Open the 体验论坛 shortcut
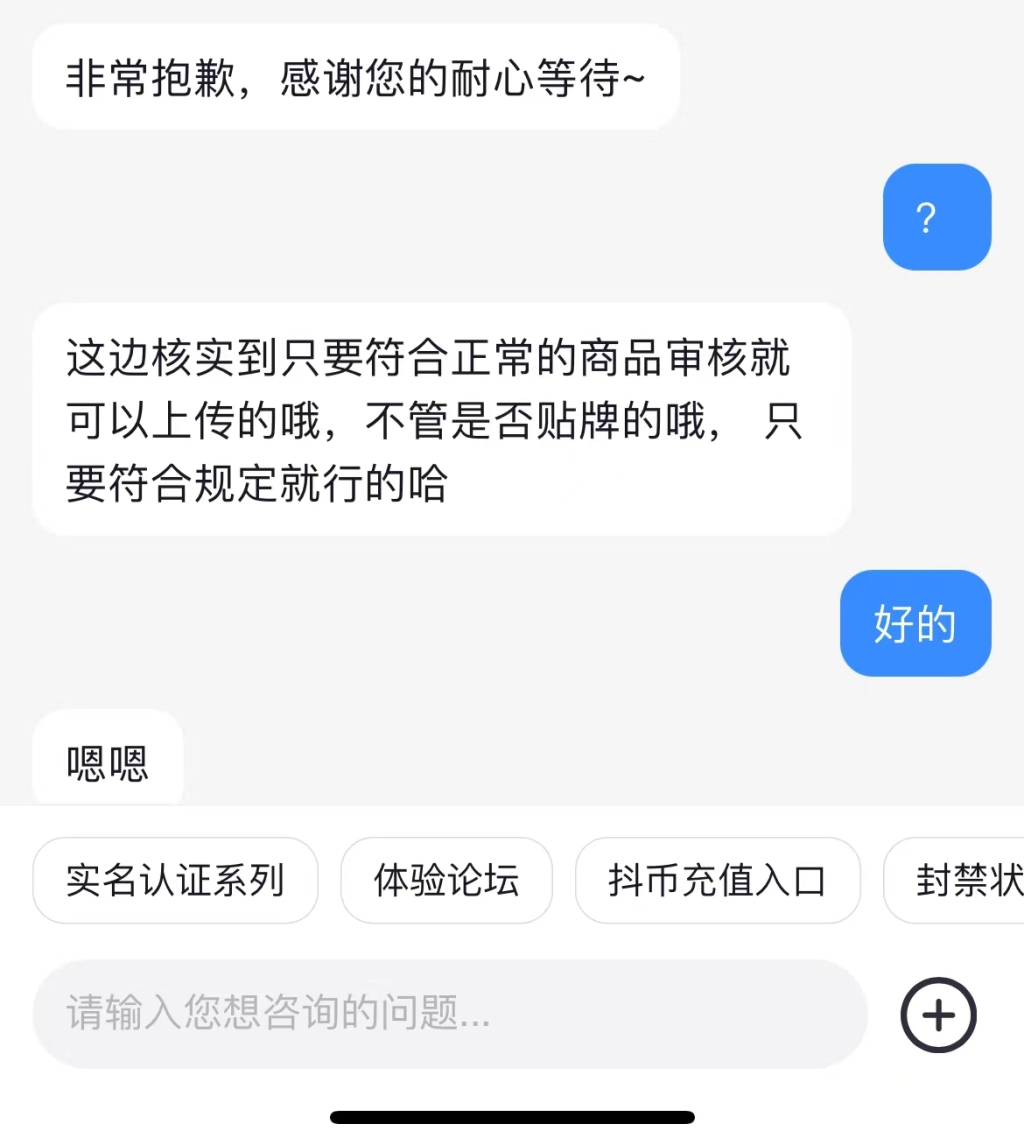The height and width of the screenshot is (1145, 1024). pyautogui.click(x=446, y=881)
